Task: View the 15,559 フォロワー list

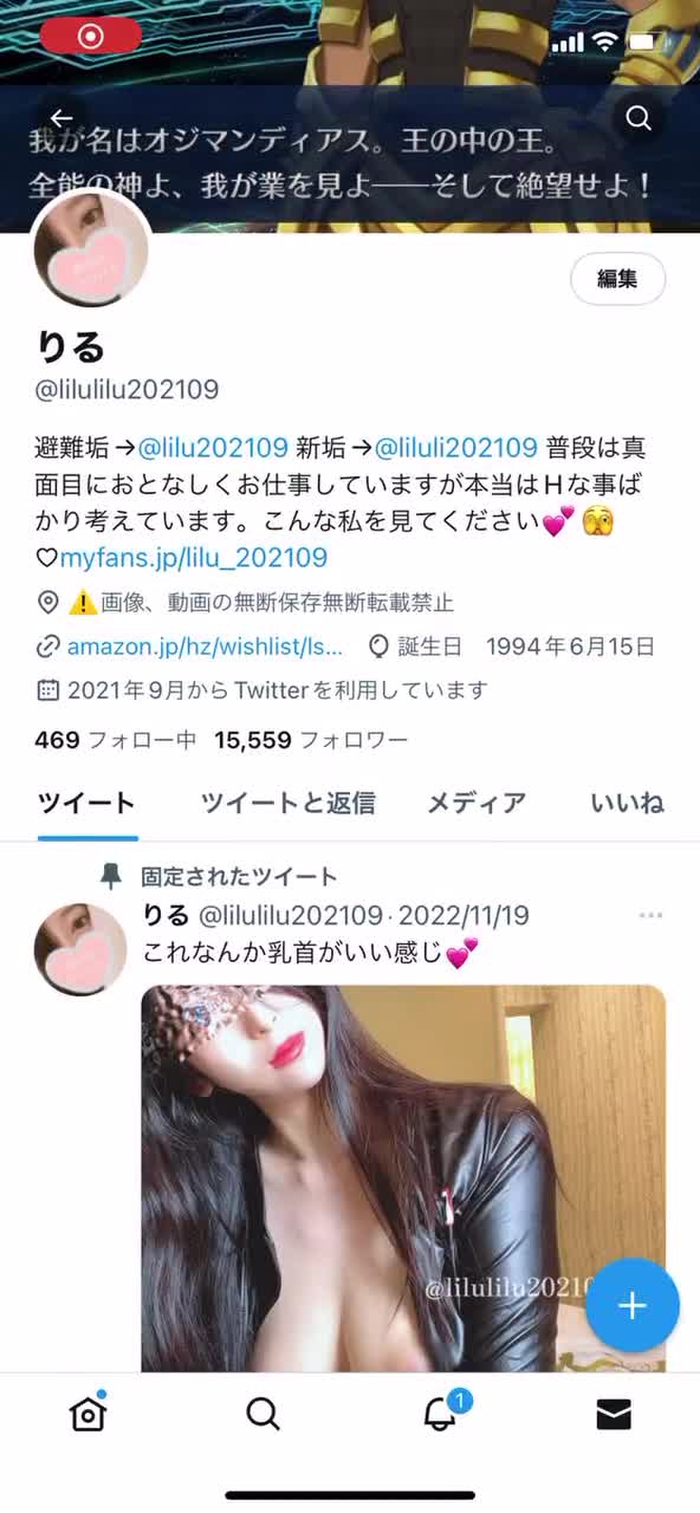Action: click(x=311, y=740)
